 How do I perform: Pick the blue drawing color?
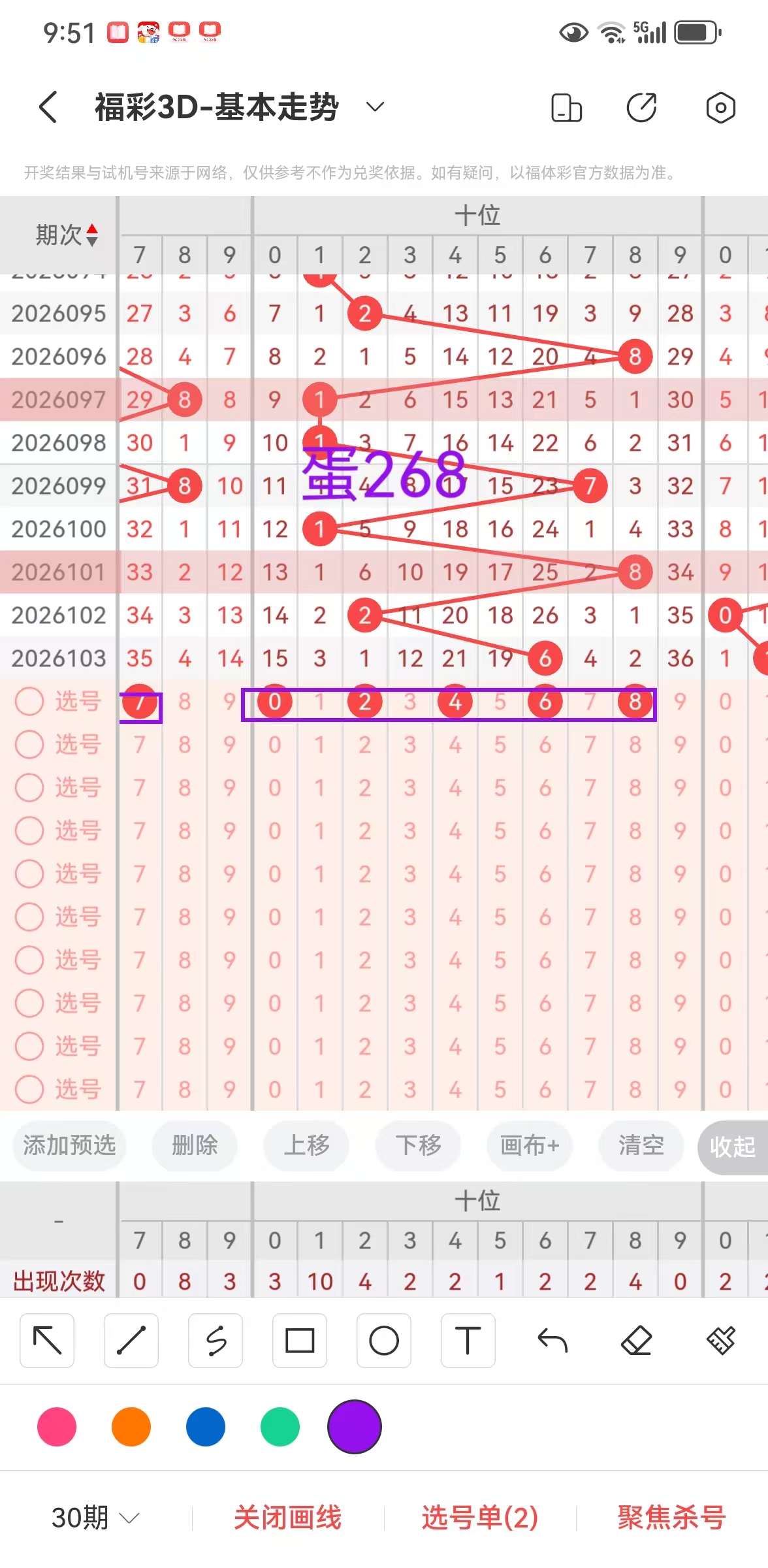[x=206, y=1427]
